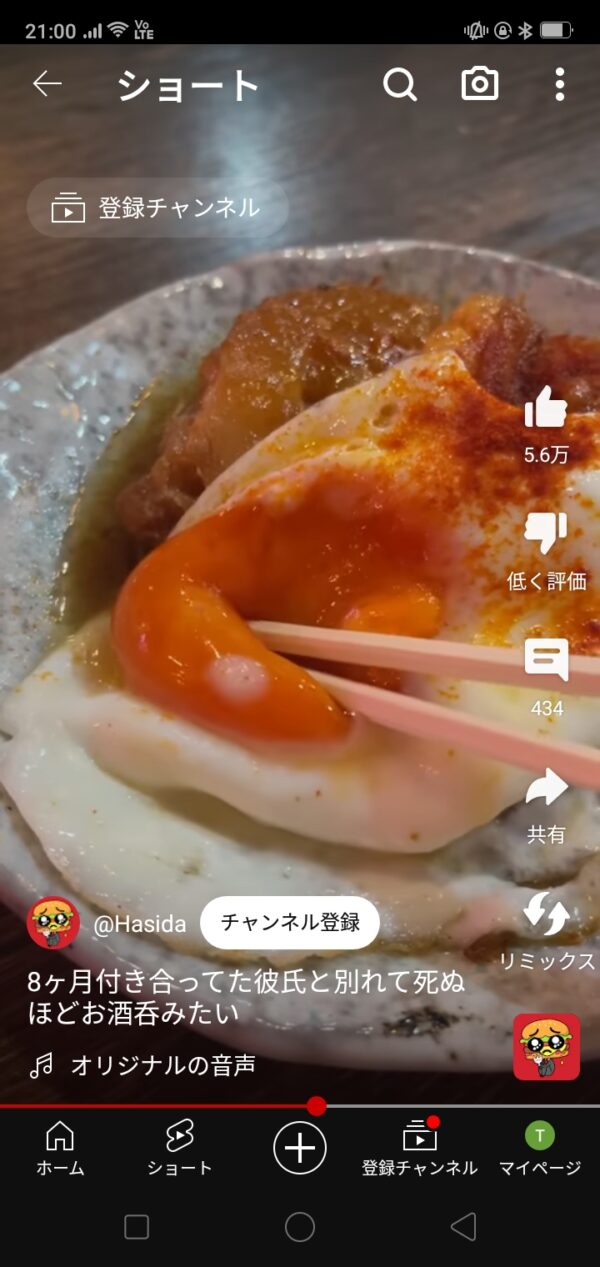Tap the plus create button
Viewport: 600px width, 1267px height.
coord(300,1147)
